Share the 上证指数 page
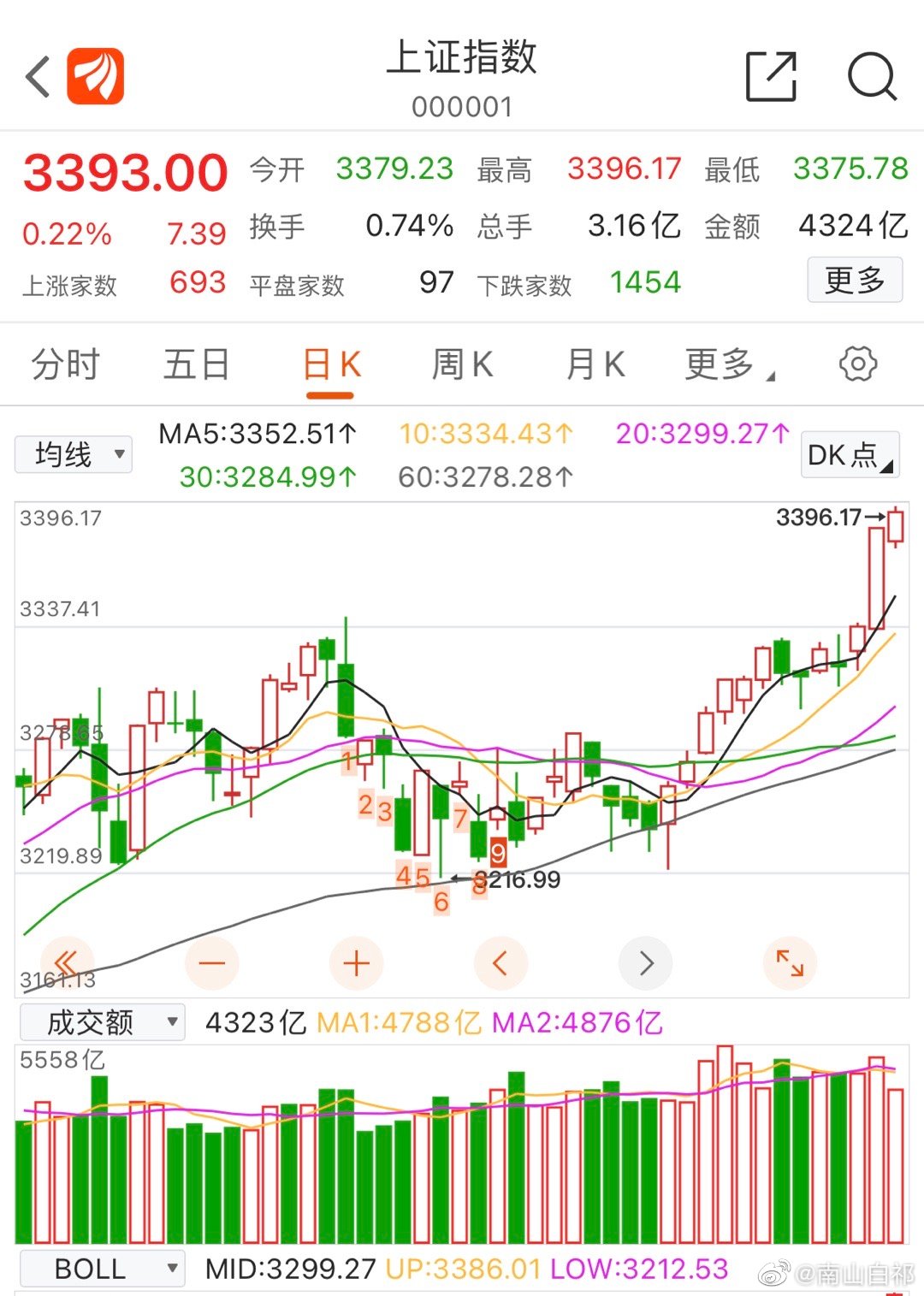 pos(771,77)
